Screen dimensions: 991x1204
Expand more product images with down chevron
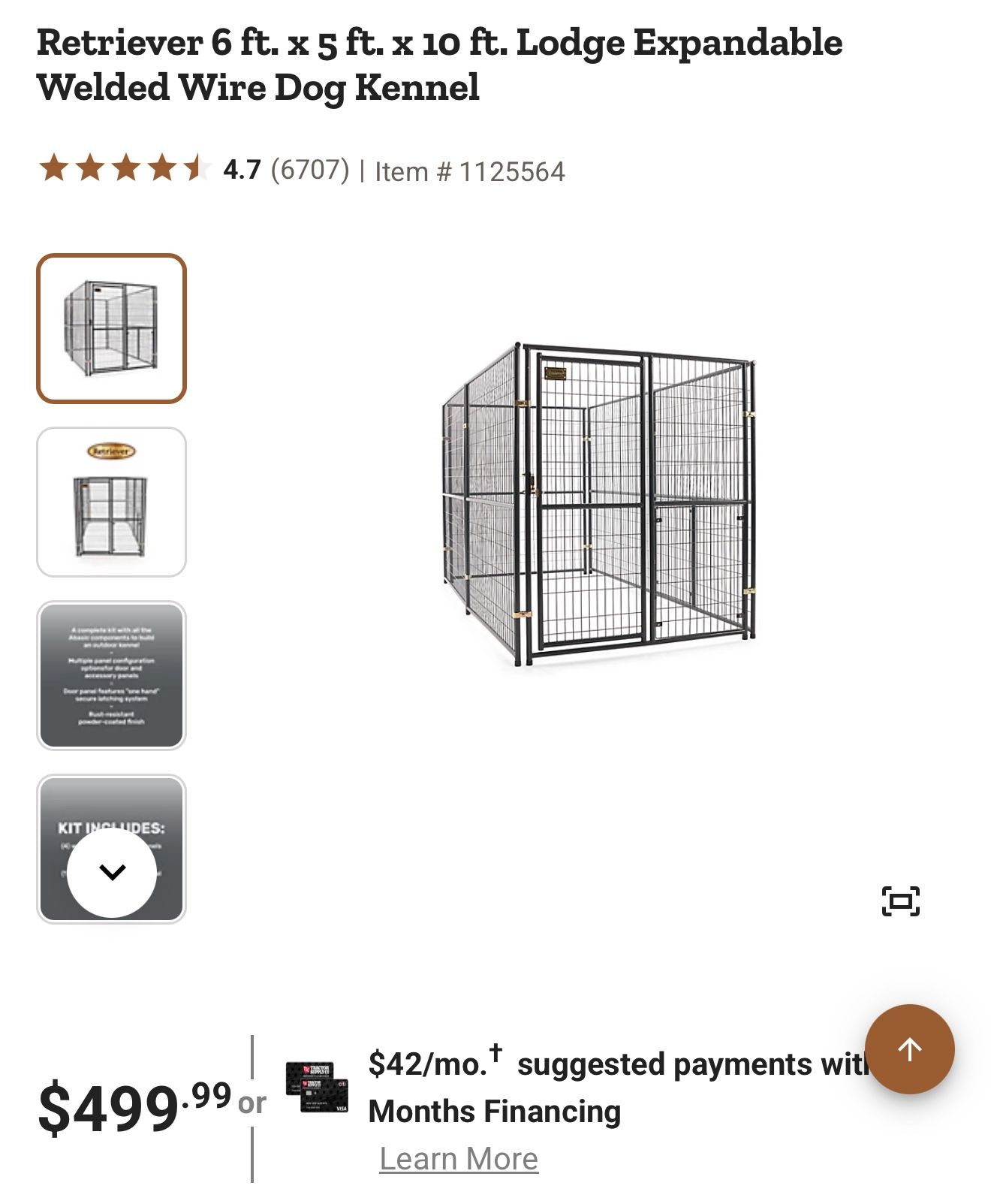112,874
